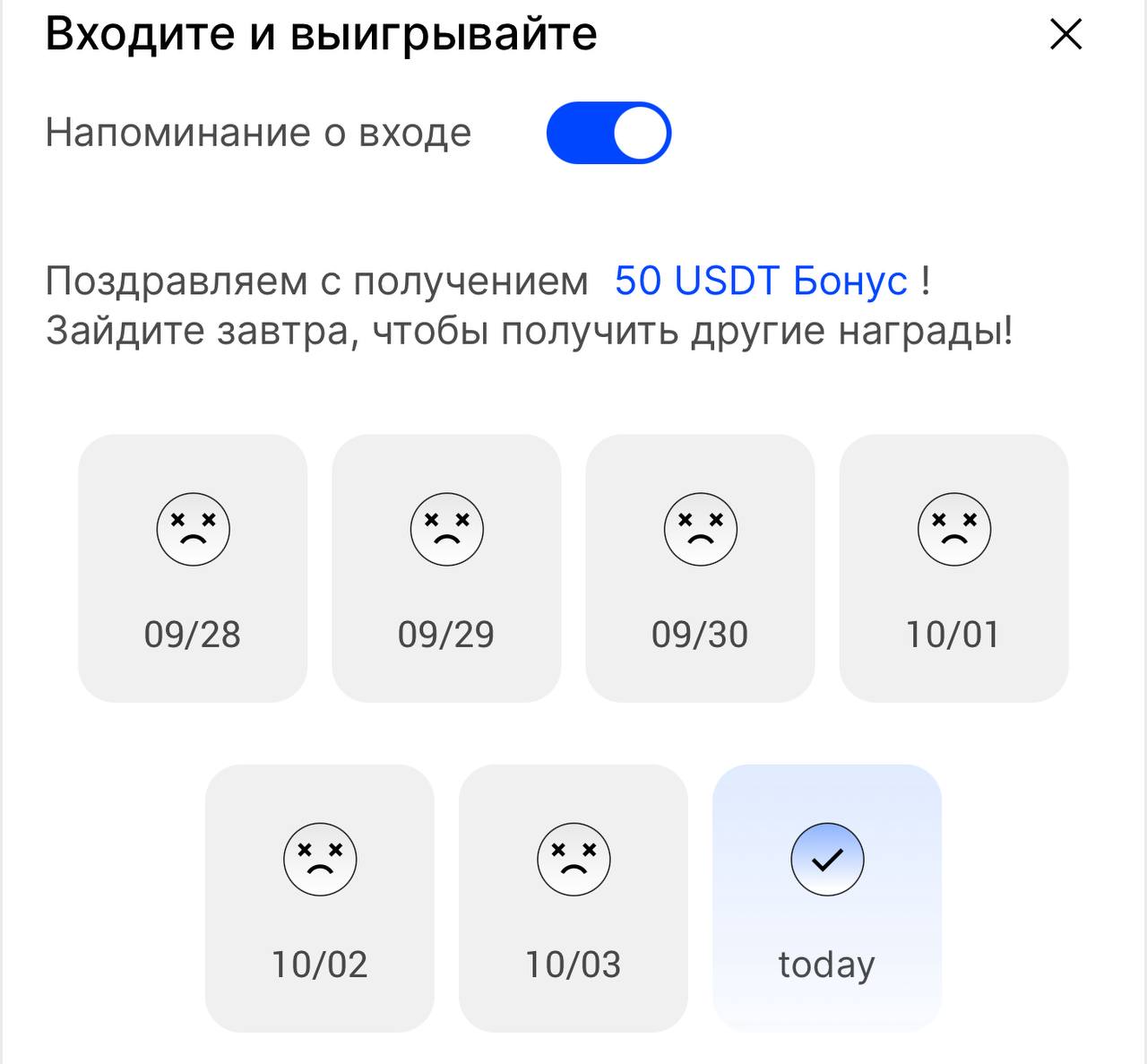Image resolution: width=1147 pixels, height=1064 pixels.
Task: Open the 50 USDT Бонус link
Action: coord(760,281)
